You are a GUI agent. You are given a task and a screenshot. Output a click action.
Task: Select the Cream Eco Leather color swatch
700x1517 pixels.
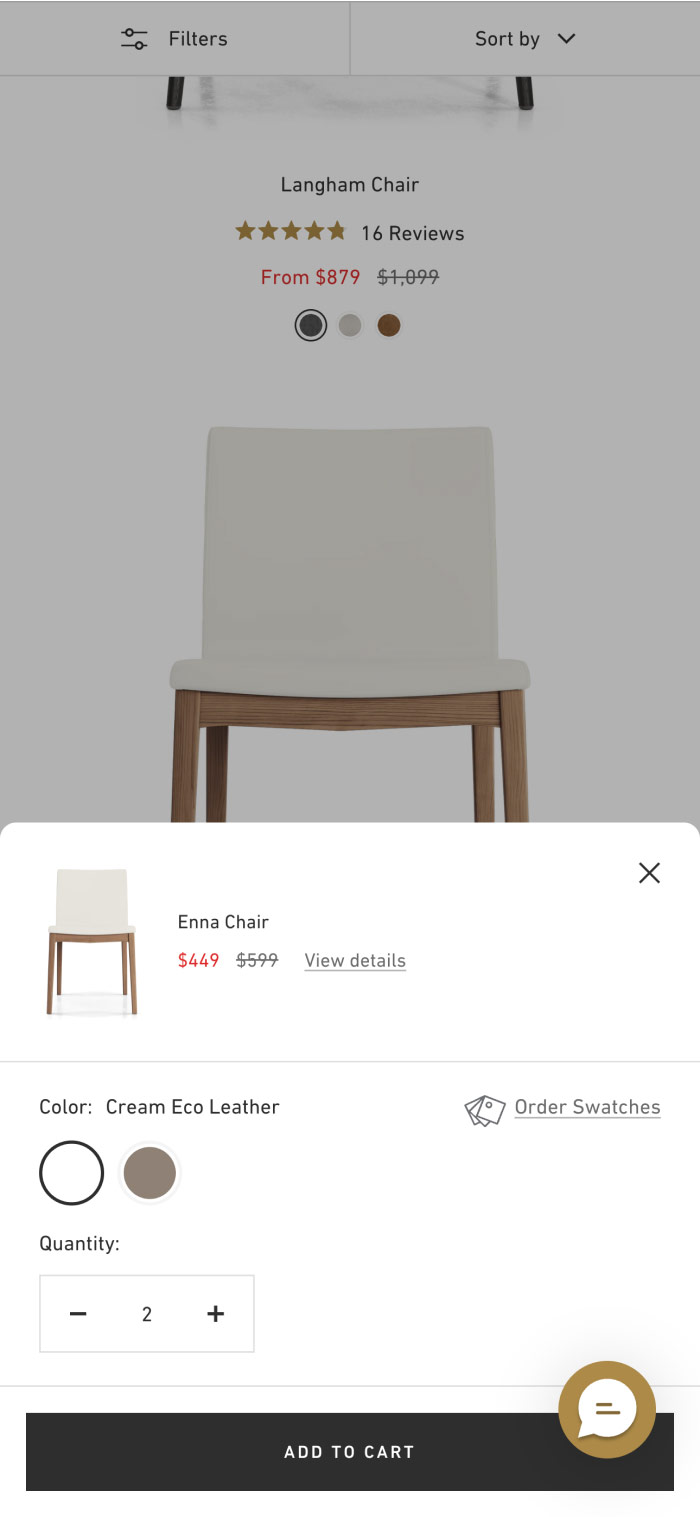point(72,1173)
